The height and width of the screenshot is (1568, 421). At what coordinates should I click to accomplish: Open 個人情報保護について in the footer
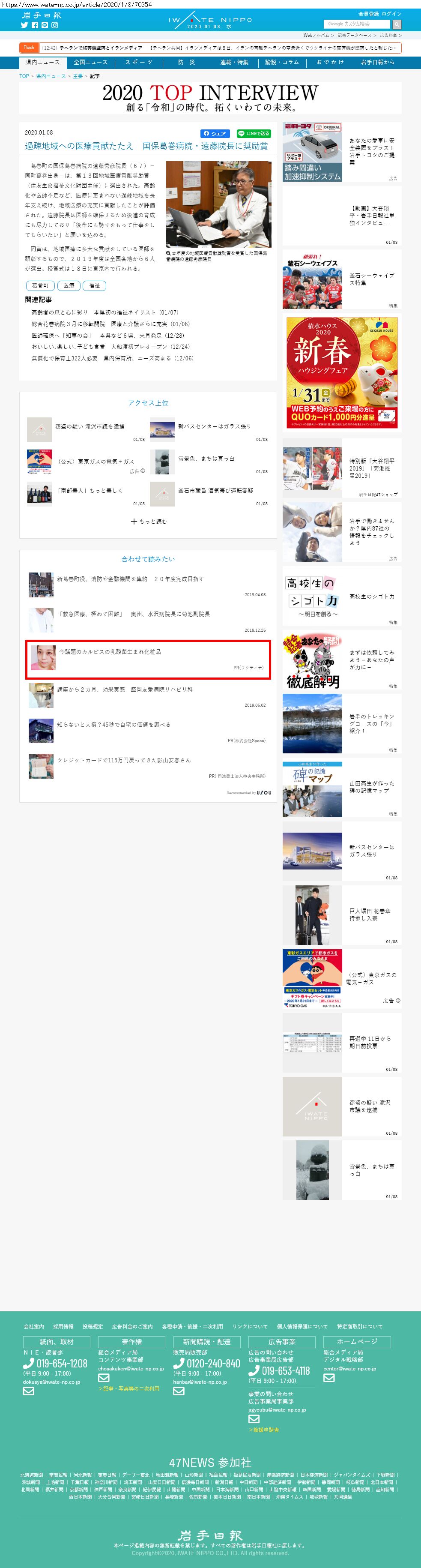pos(302,1326)
